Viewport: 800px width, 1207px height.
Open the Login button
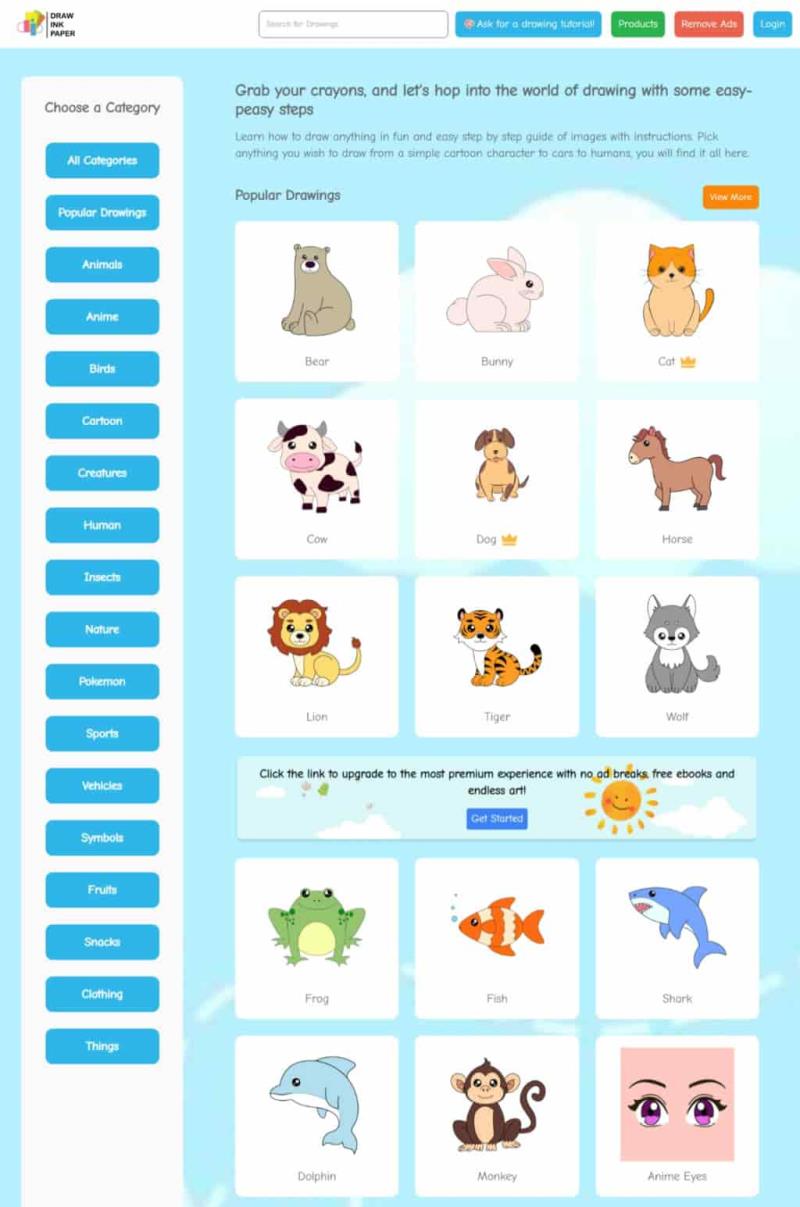[772, 24]
